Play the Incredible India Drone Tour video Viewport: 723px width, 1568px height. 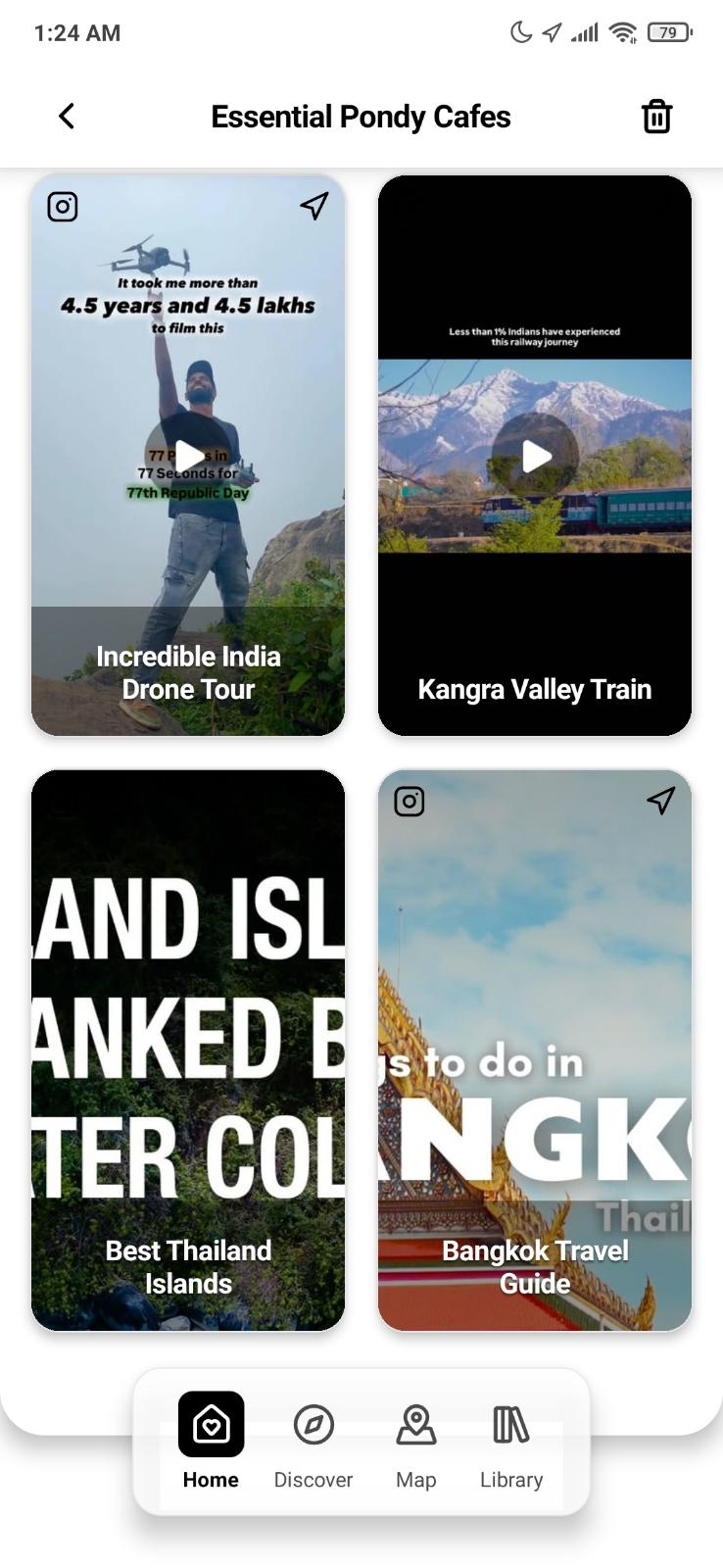(x=188, y=456)
